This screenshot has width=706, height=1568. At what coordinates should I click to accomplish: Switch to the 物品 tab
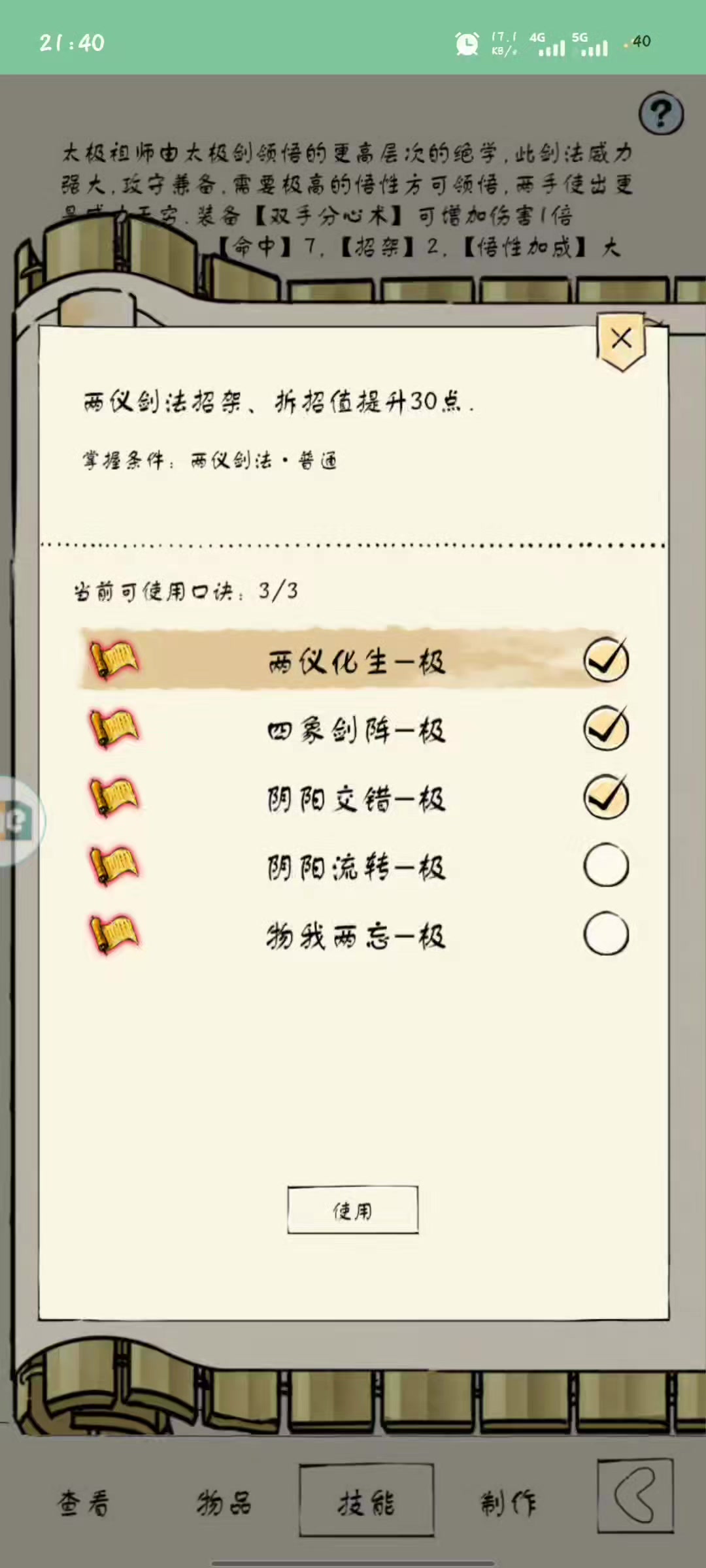pyautogui.click(x=224, y=1503)
